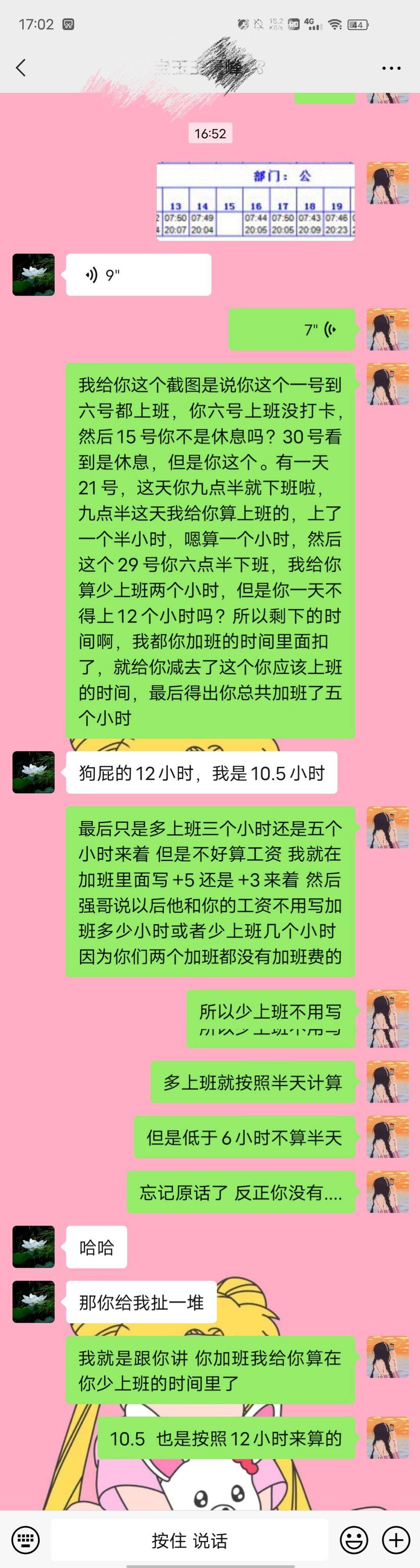This screenshot has height=1568, width=420.
Task: Open the emoji sticker panel
Action: [x=354, y=1539]
